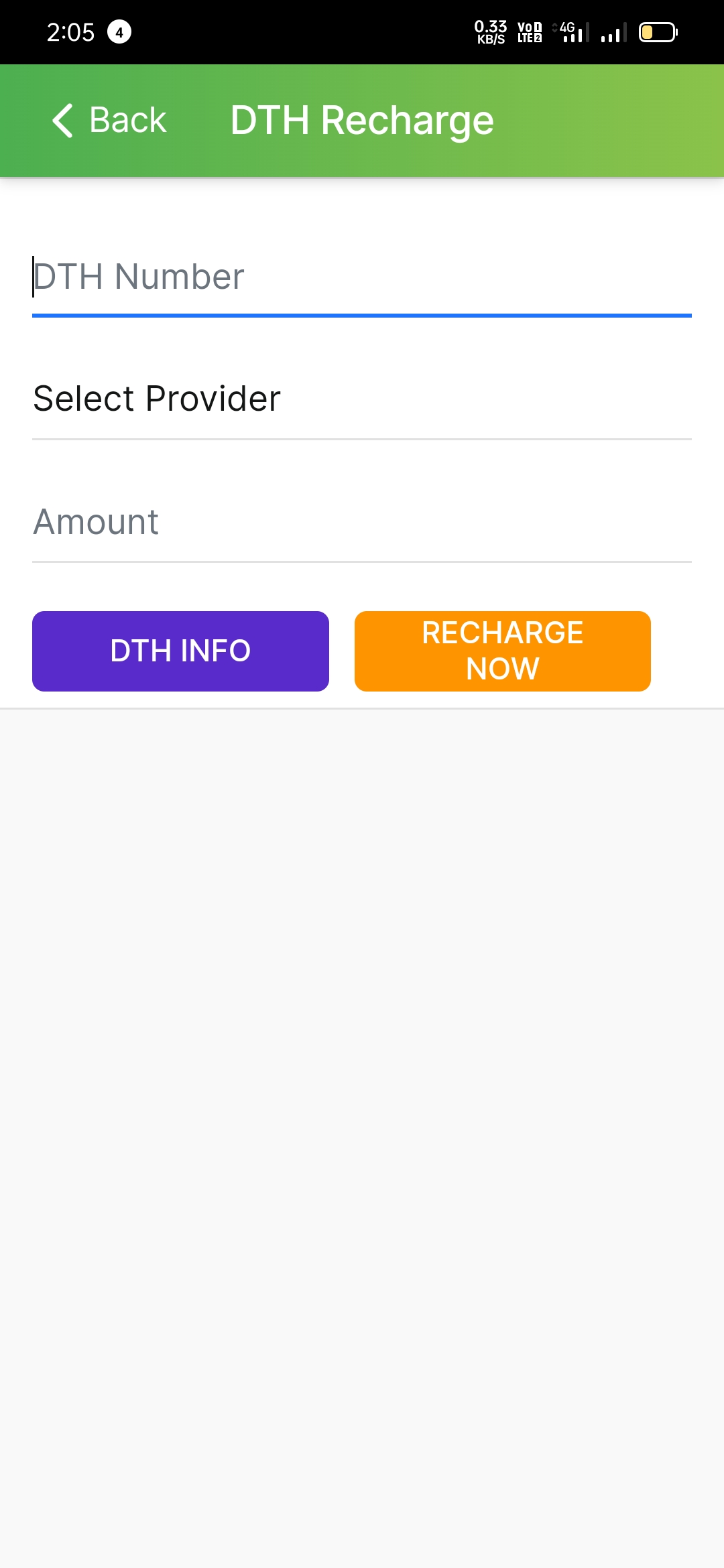Focus the DTH Number input field
This screenshot has width=724, height=1568.
pyautogui.click(x=362, y=277)
